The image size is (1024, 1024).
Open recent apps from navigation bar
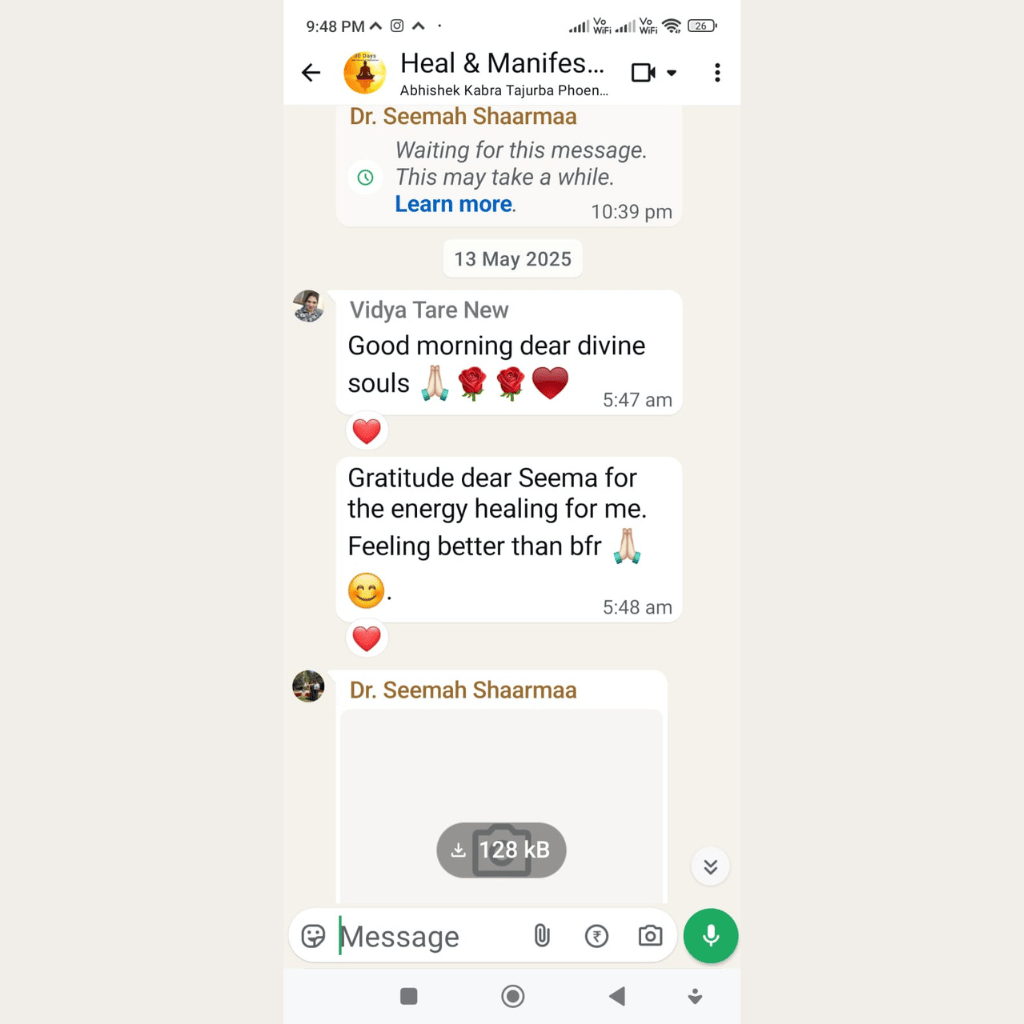(x=408, y=996)
